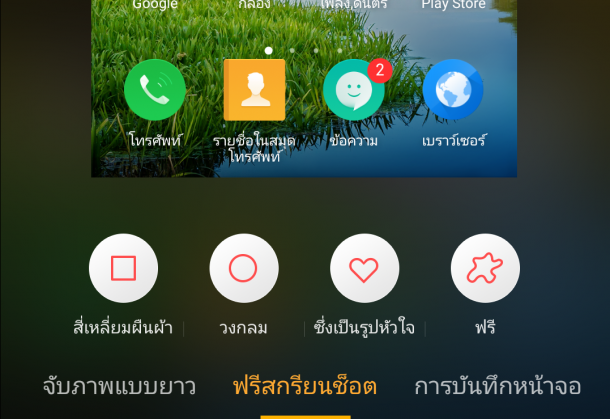Select the freeform shape ฟรี
610x419 pixels.
click(x=485, y=268)
